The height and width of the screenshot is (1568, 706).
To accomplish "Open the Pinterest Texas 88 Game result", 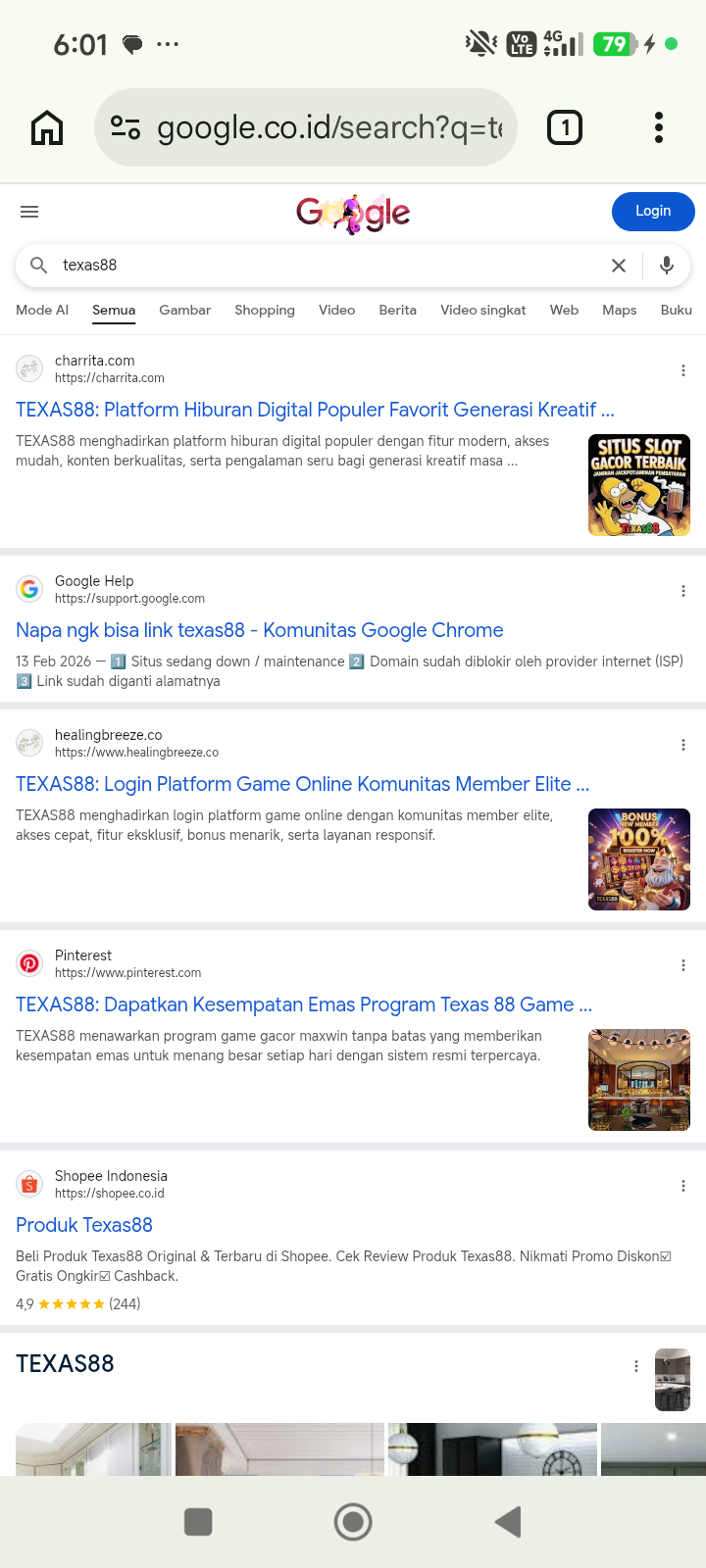I will 304,1004.
